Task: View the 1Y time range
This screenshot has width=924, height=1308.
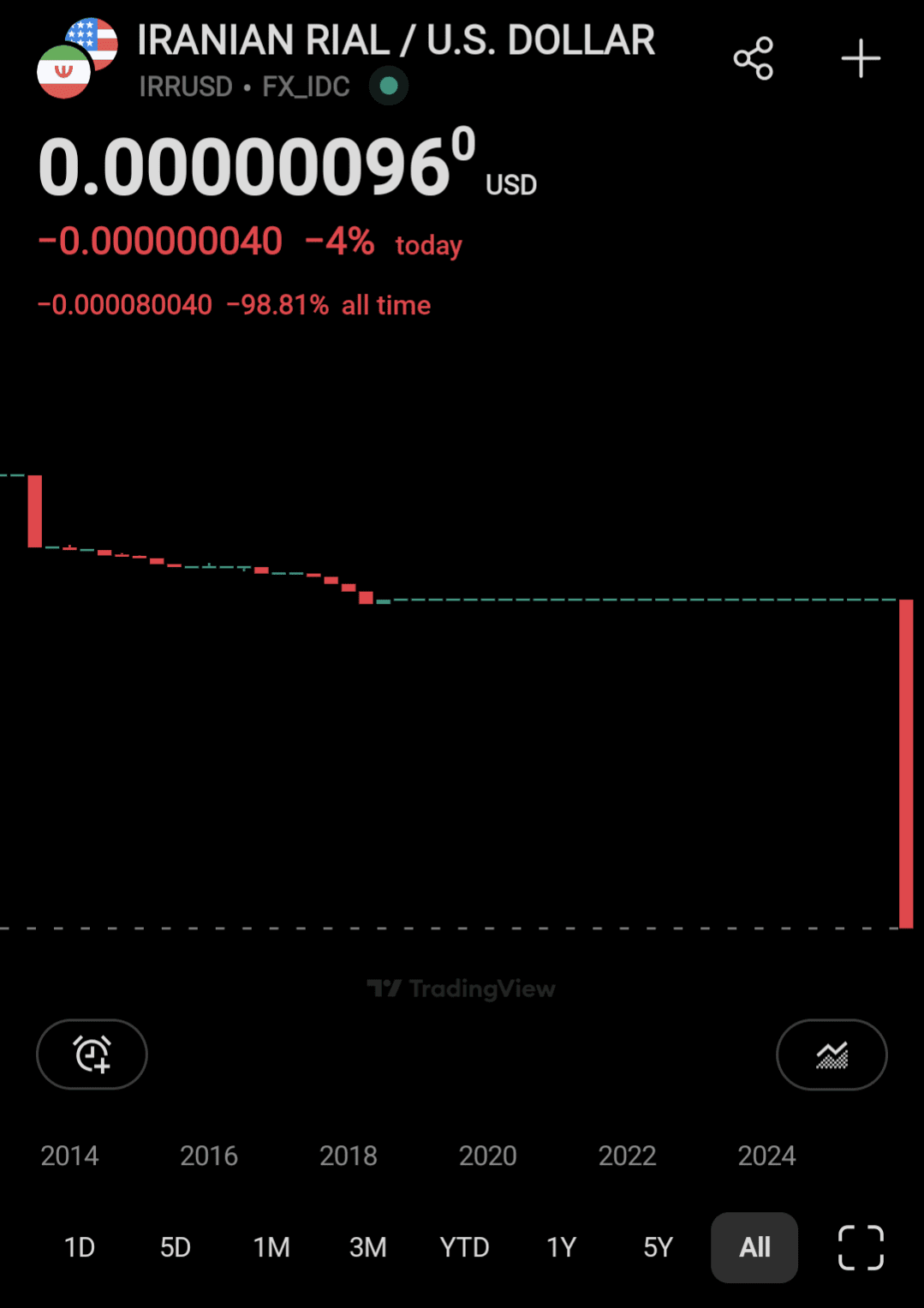Action: pos(562,1247)
